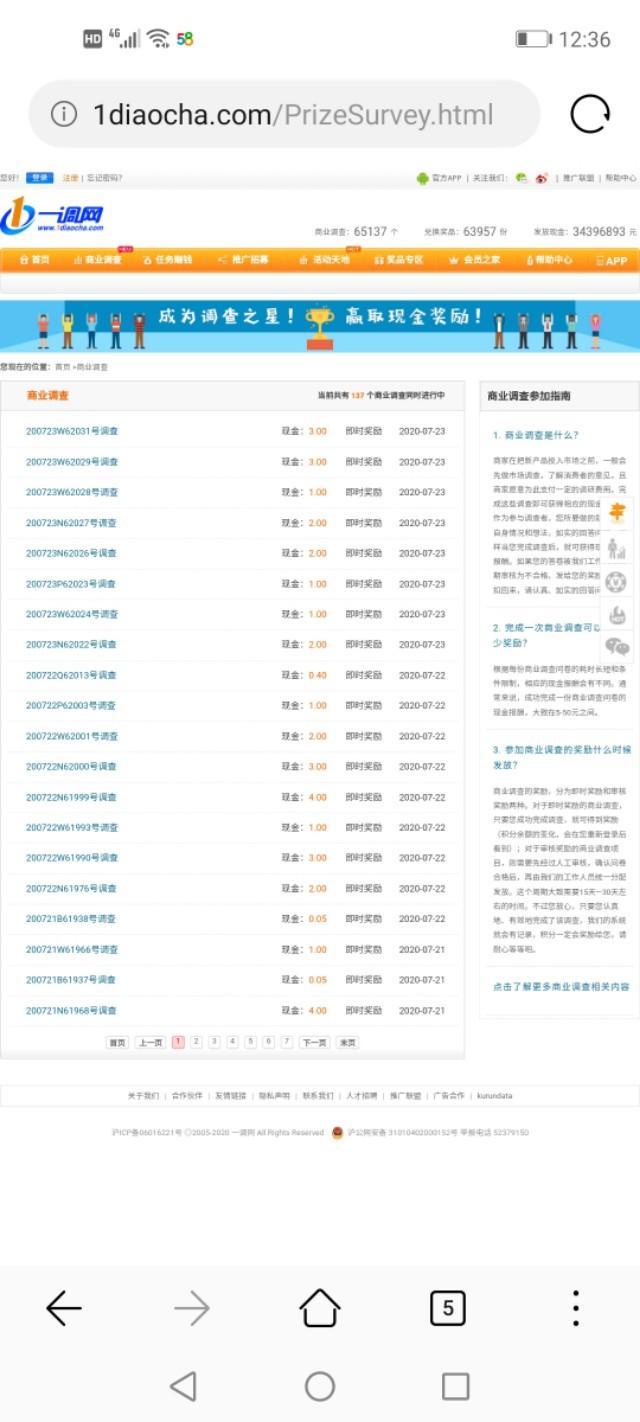Viewport: 640px width, 1422px height.
Task: Tap the blue 登录 login button
Action: click(x=39, y=178)
